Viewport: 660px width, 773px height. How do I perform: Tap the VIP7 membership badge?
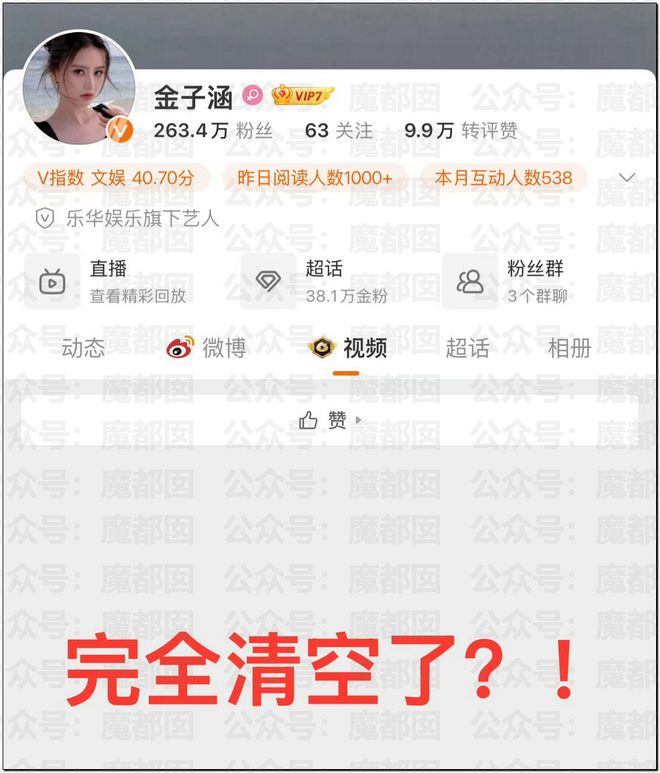(302, 96)
